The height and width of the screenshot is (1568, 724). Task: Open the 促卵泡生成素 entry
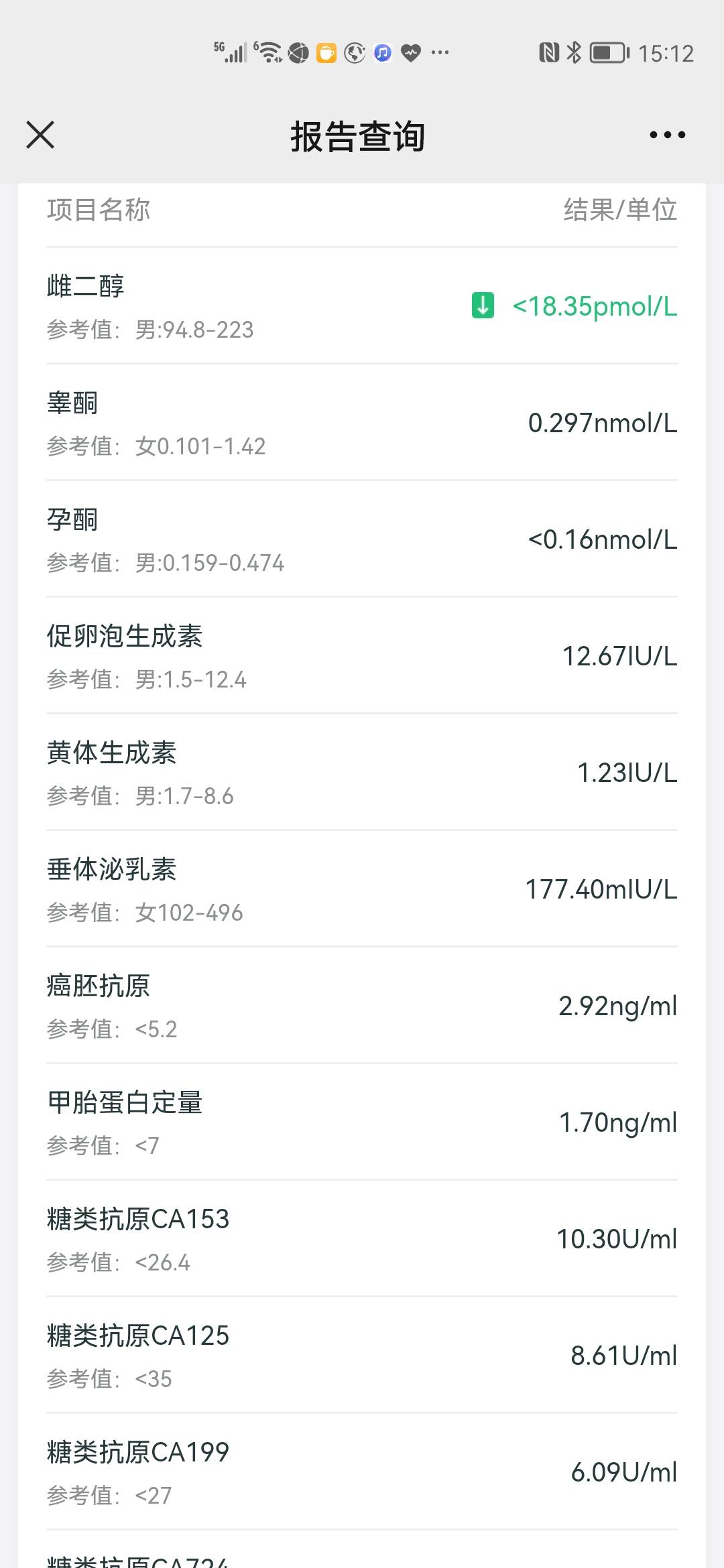(362, 657)
